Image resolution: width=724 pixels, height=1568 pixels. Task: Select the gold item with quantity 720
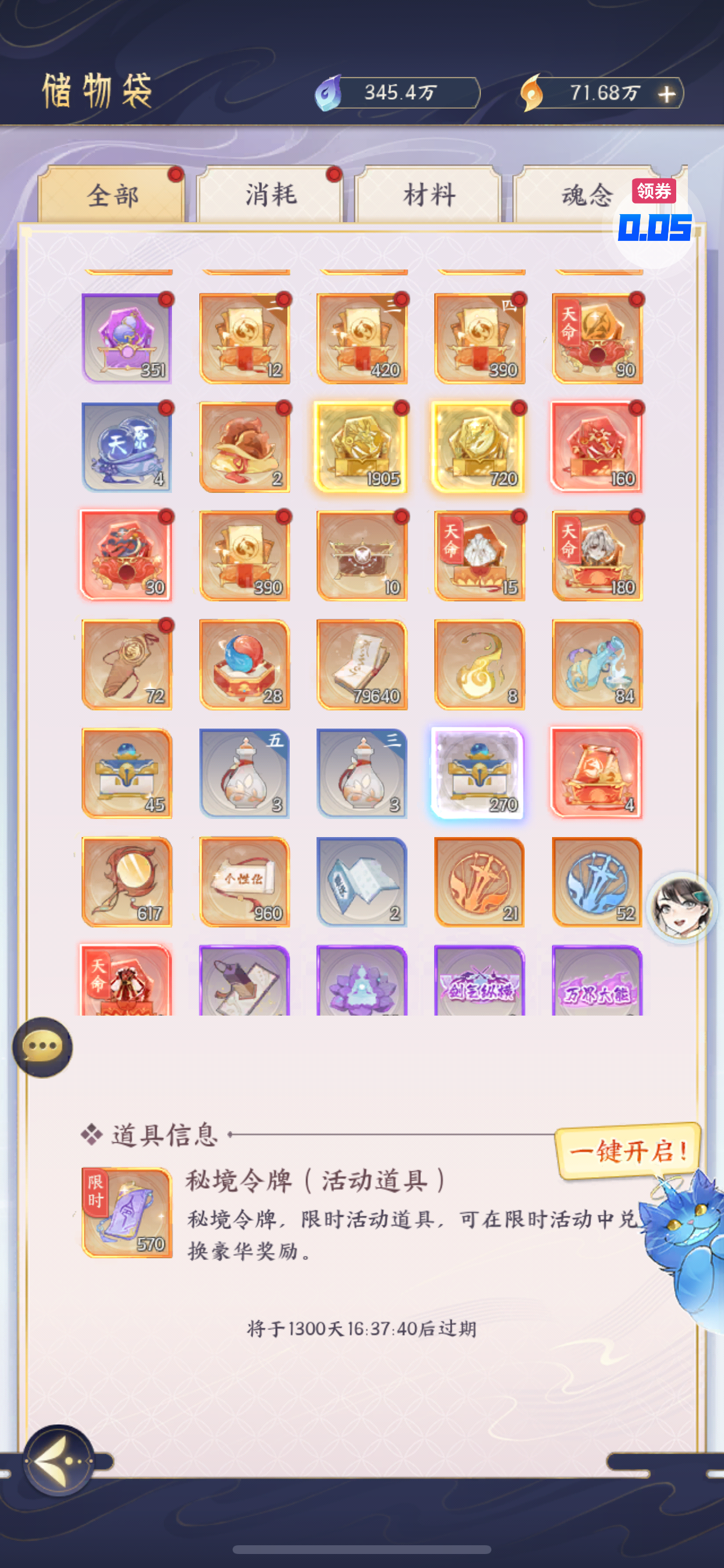[x=479, y=447]
